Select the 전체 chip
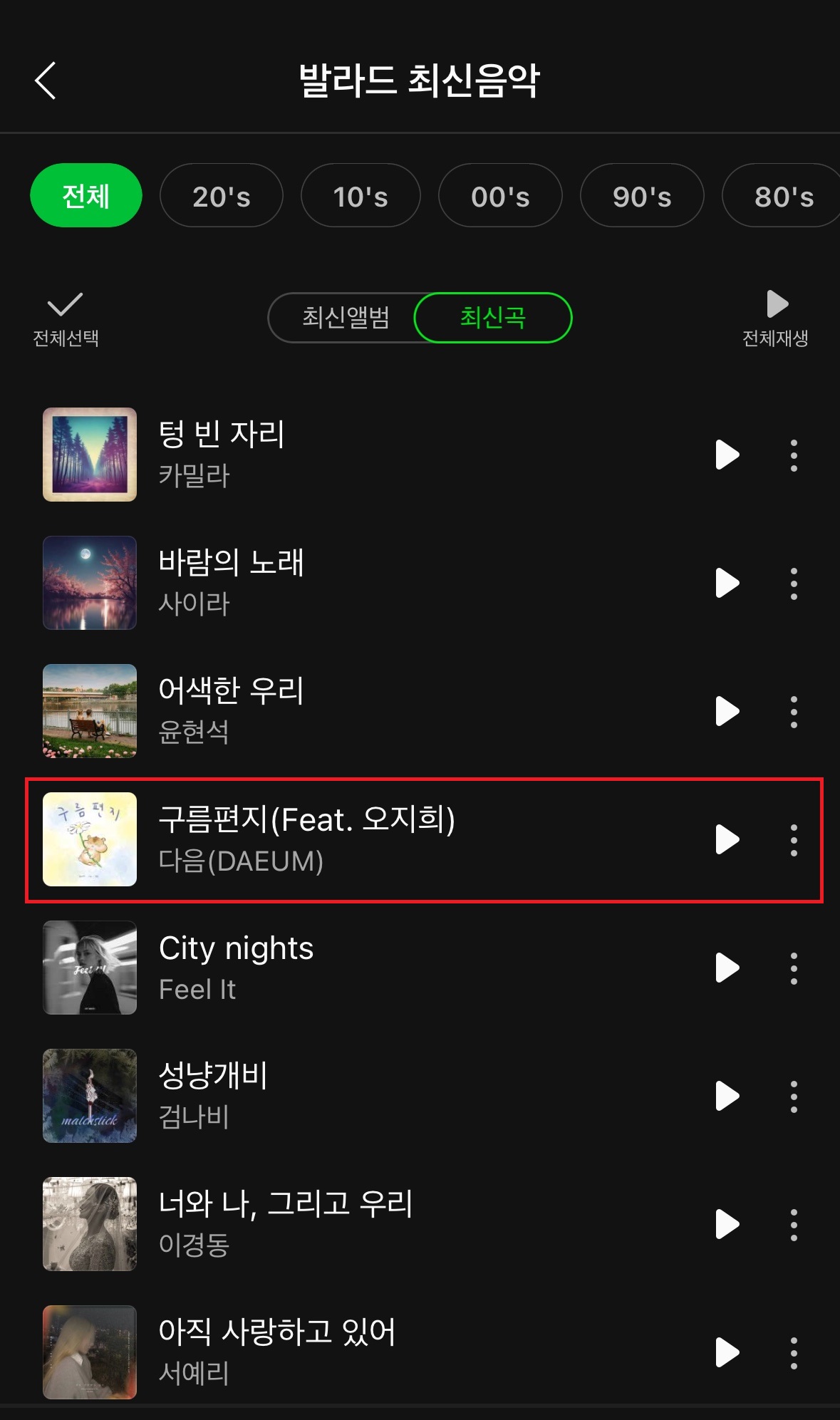This screenshot has height=1420, width=840. coord(86,196)
